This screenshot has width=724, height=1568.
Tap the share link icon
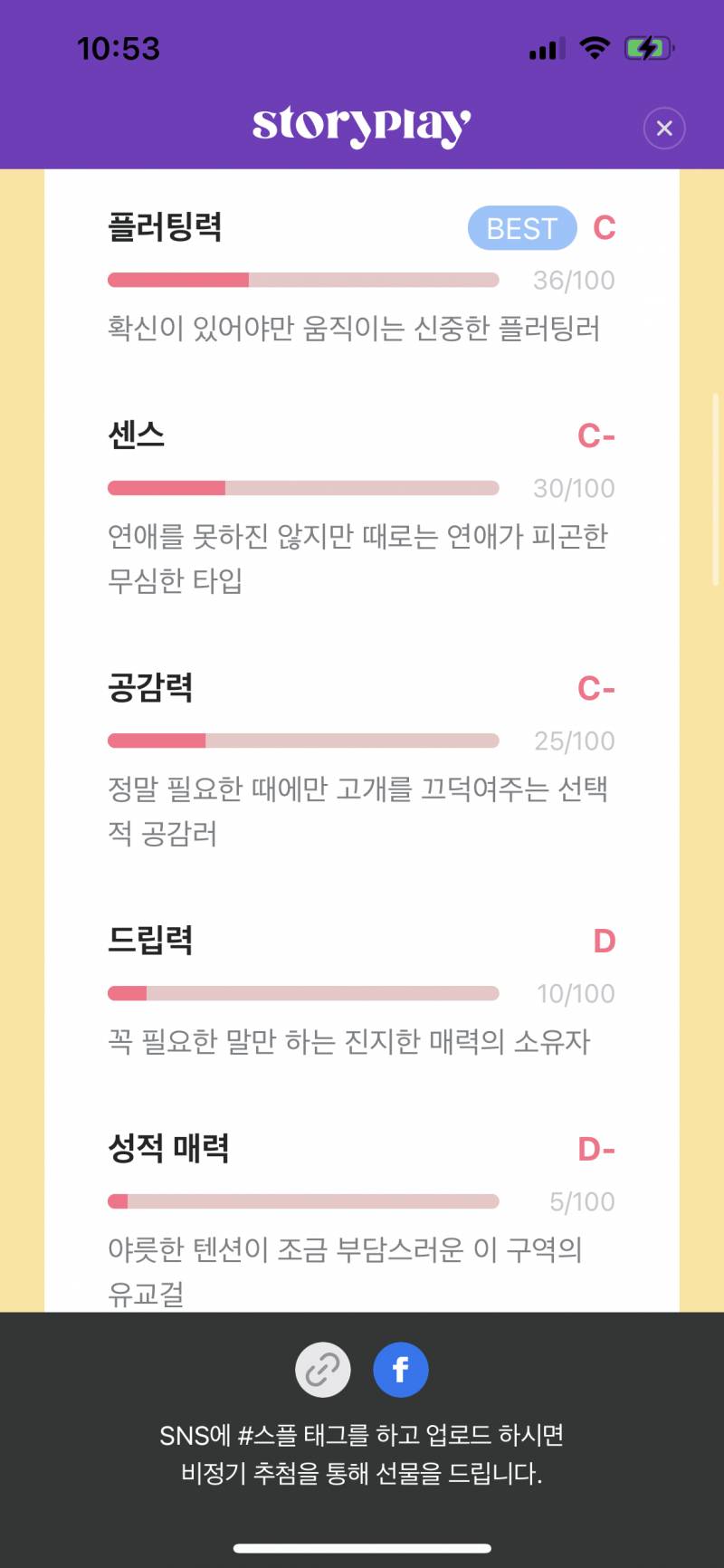[322, 1369]
